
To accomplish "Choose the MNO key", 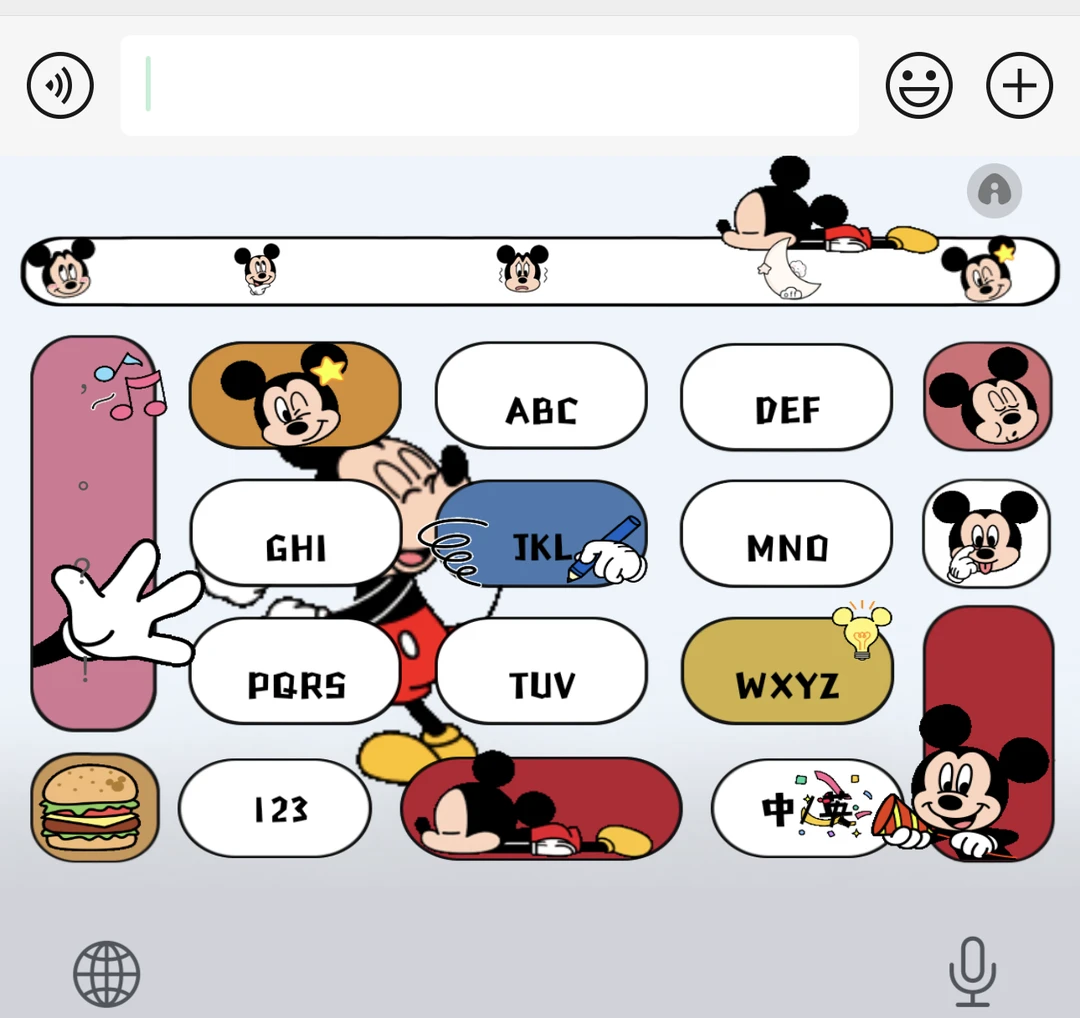I will point(786,534).
